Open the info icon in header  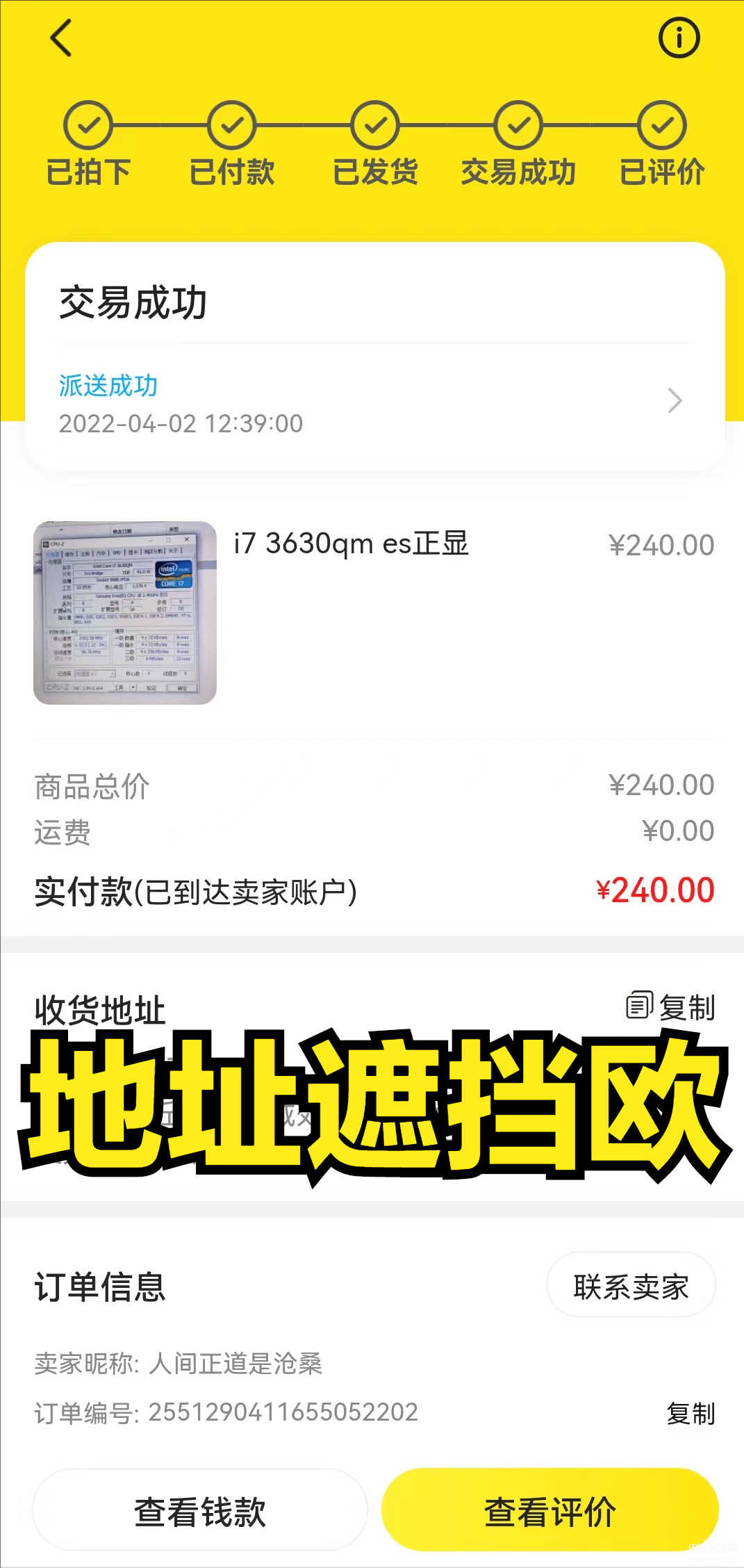679,38
